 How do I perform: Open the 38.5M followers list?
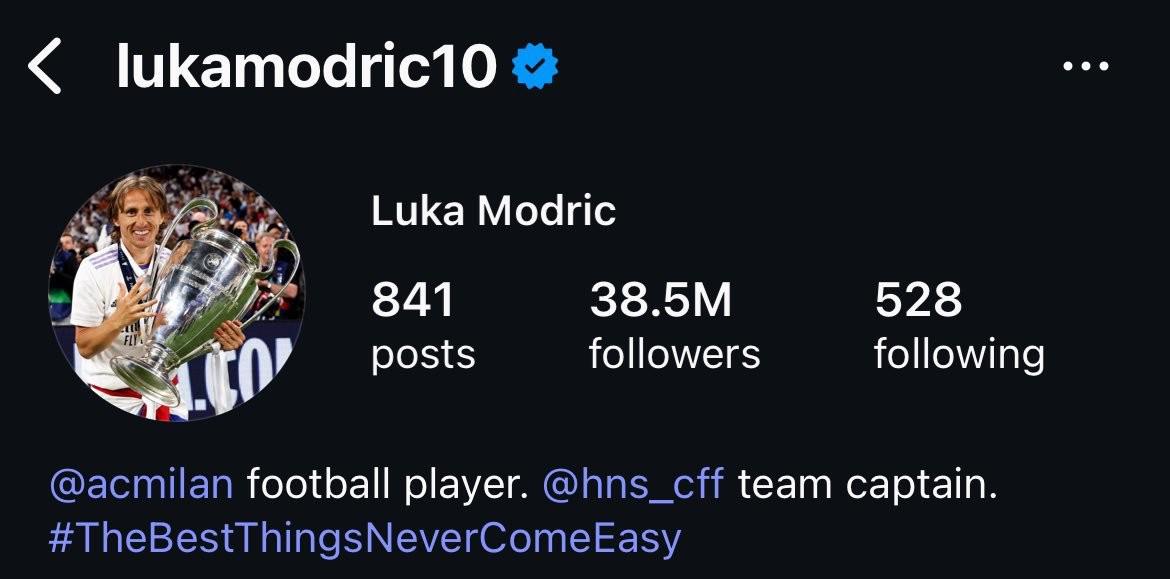point(674,326)
